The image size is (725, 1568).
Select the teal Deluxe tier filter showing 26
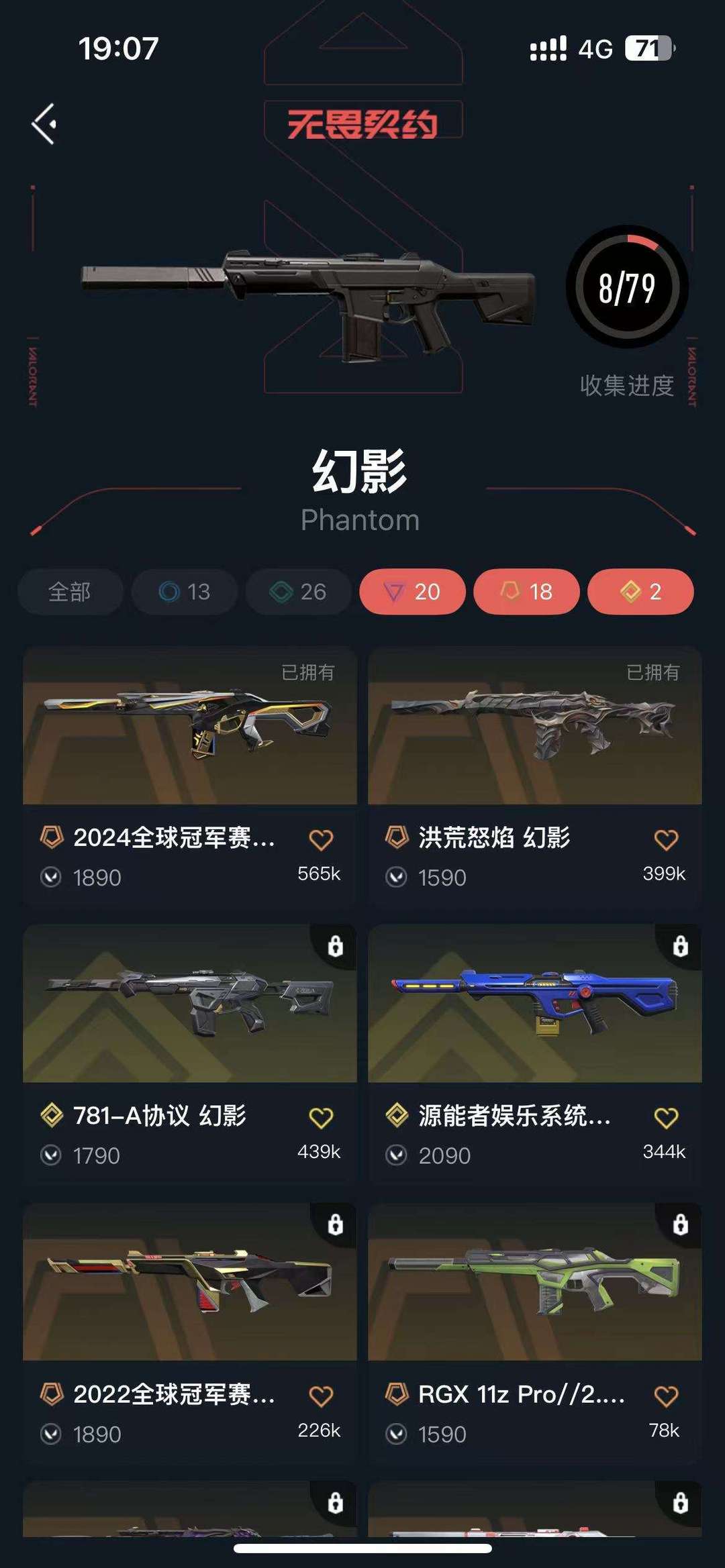298,591
